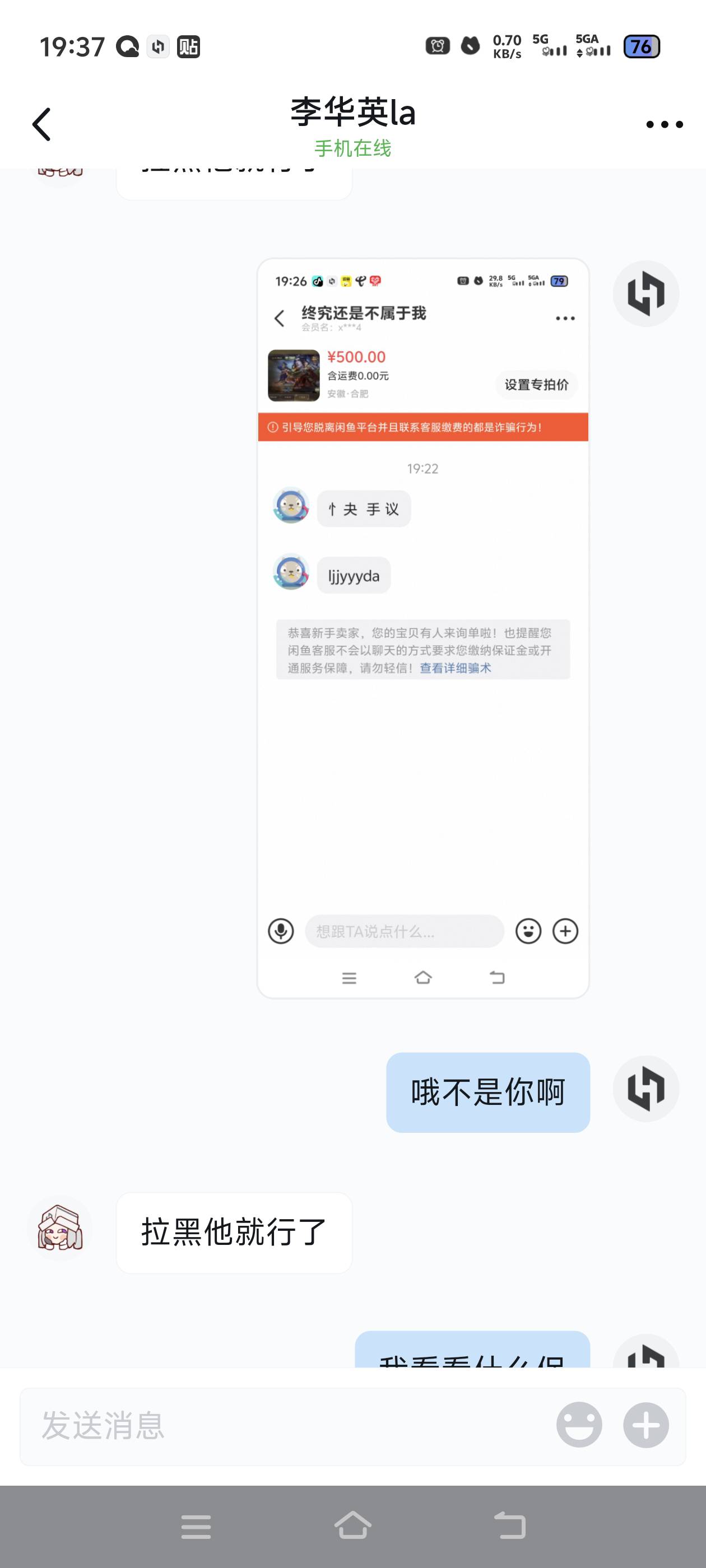Open recent apps from the navigation bar
This screenshot has height=1568, width=706.
coord(196,1527)
